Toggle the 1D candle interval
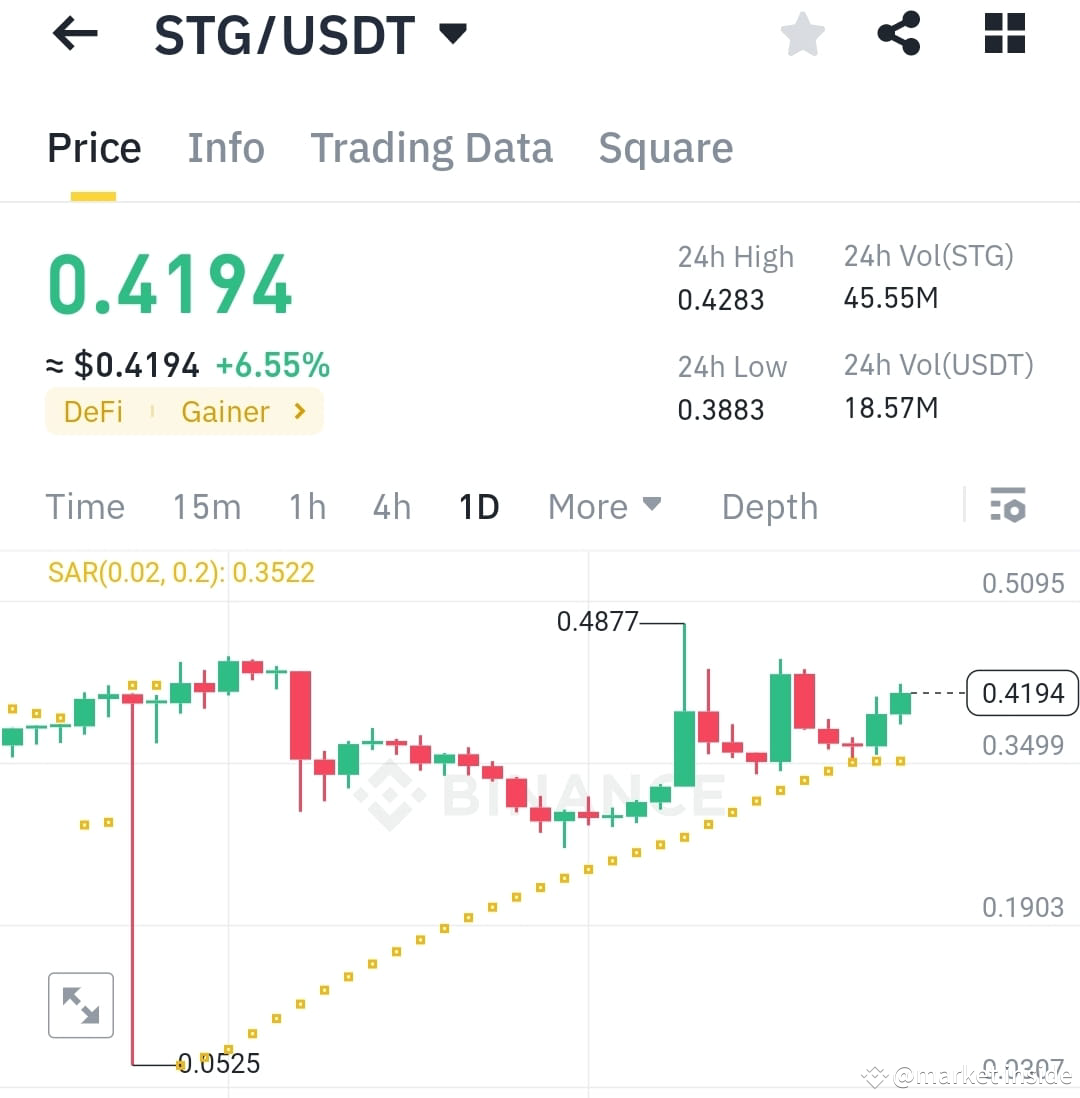Screen dimensions: 1080x1098 coord(478,506)
